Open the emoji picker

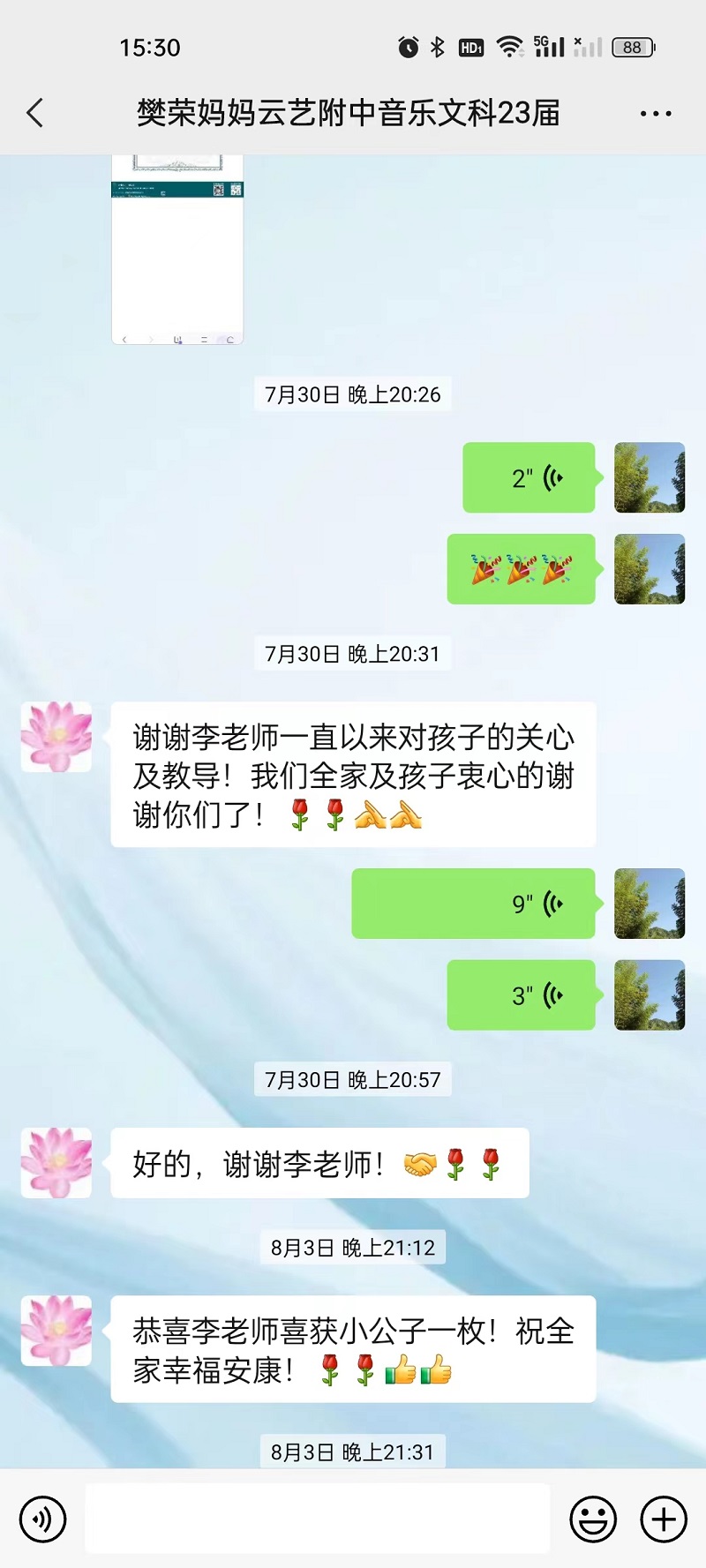click(593, 1519)
